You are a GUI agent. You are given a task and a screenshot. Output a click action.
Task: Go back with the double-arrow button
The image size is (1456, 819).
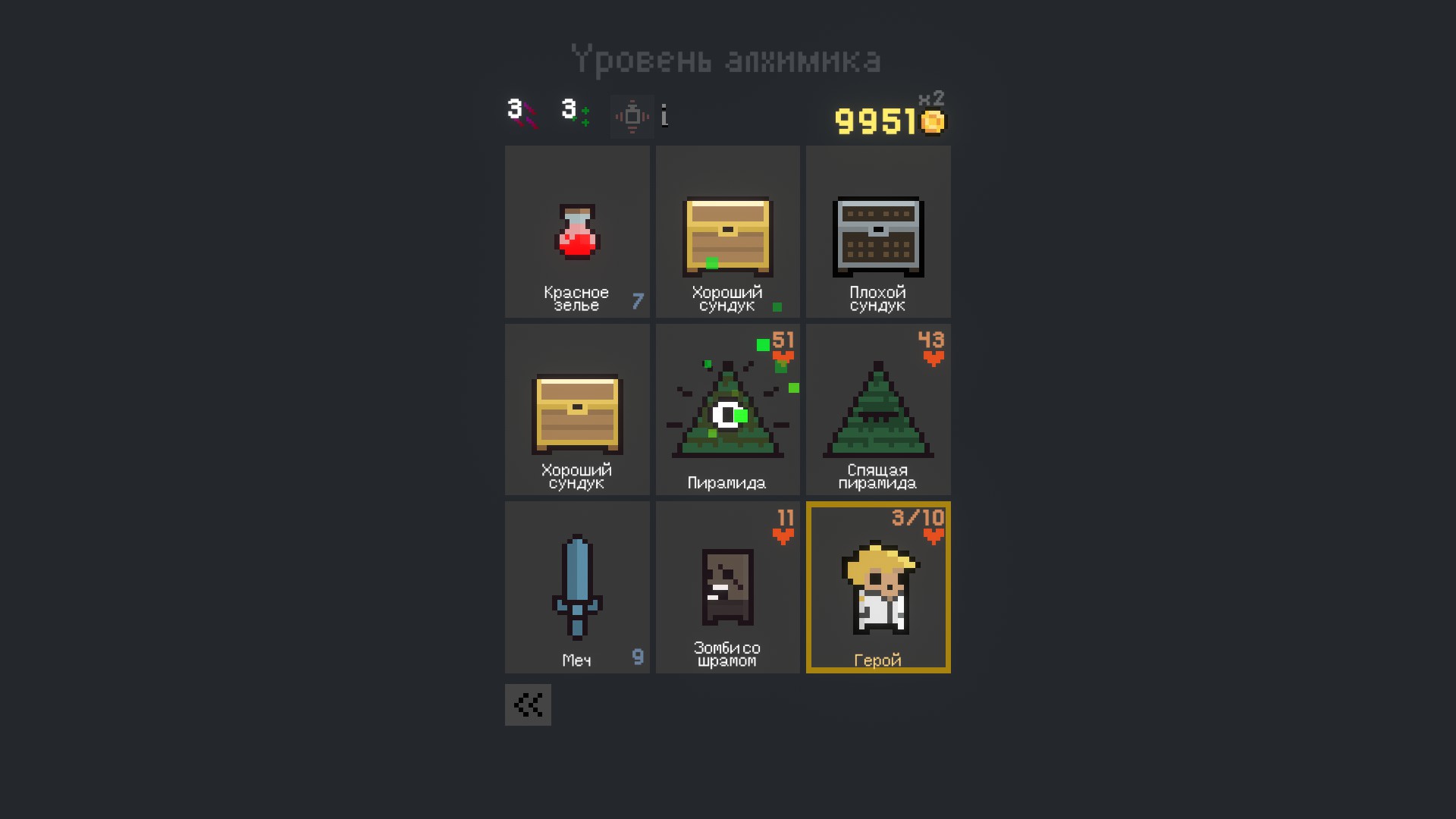(x=528, y=705)
